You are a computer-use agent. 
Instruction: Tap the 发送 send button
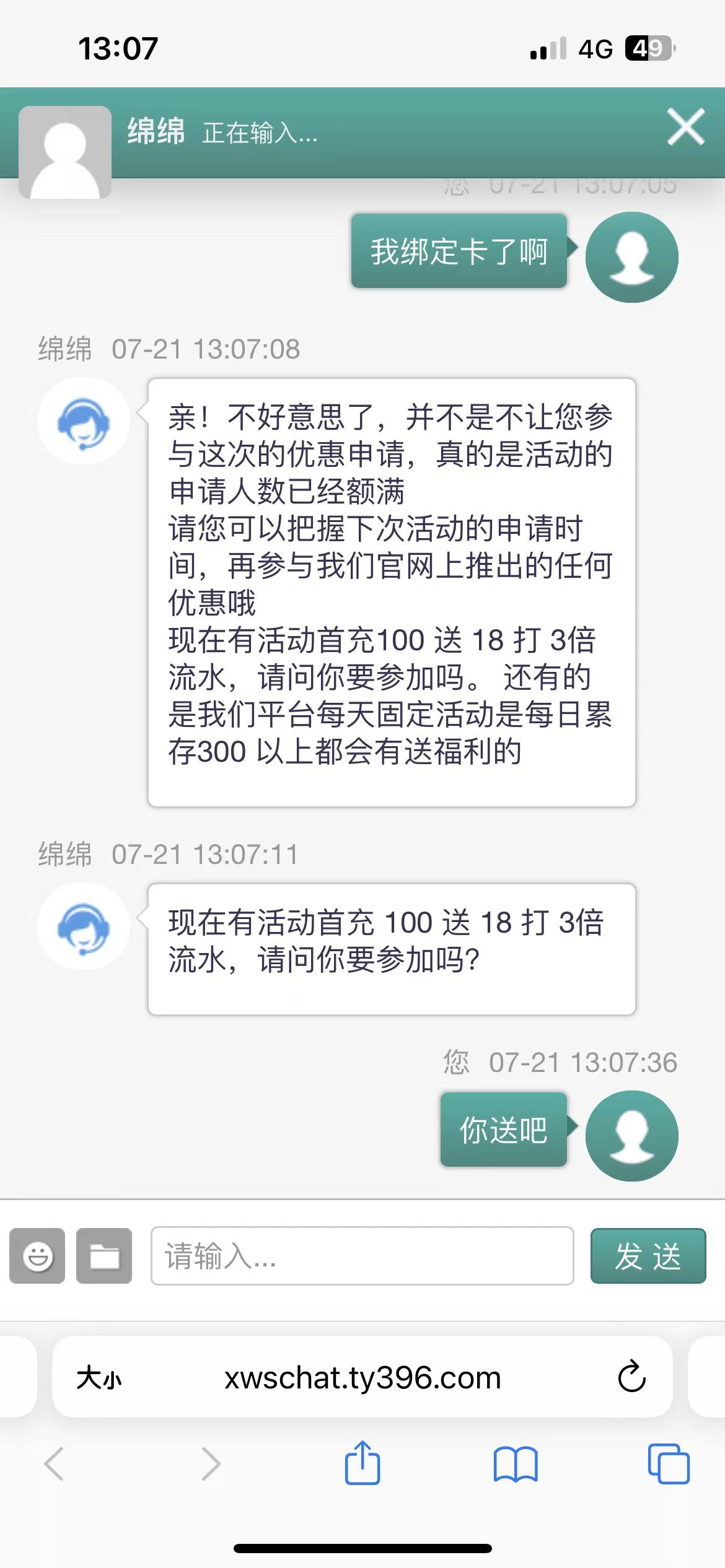pos(648,1256)
